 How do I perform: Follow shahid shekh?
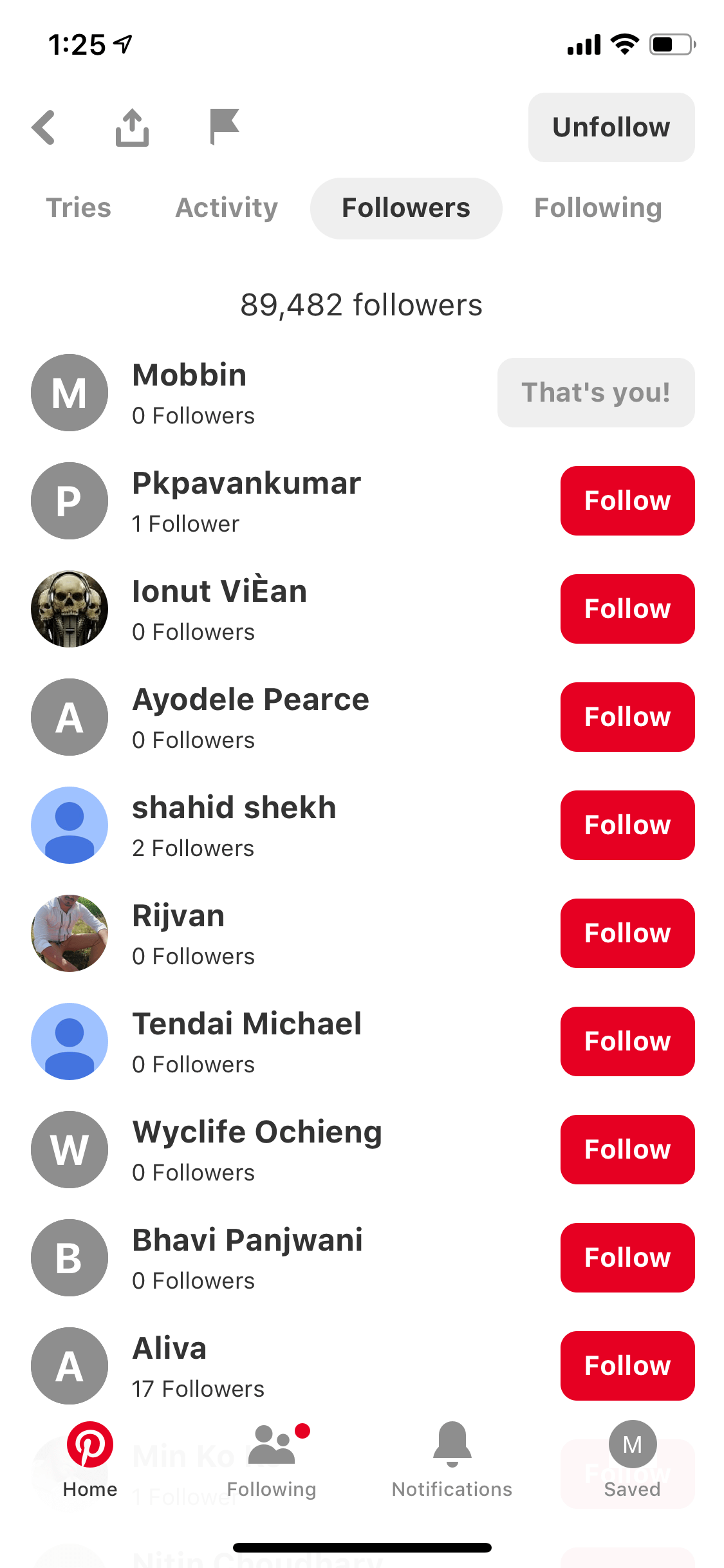pyautogui.click(x=627, y=825)
